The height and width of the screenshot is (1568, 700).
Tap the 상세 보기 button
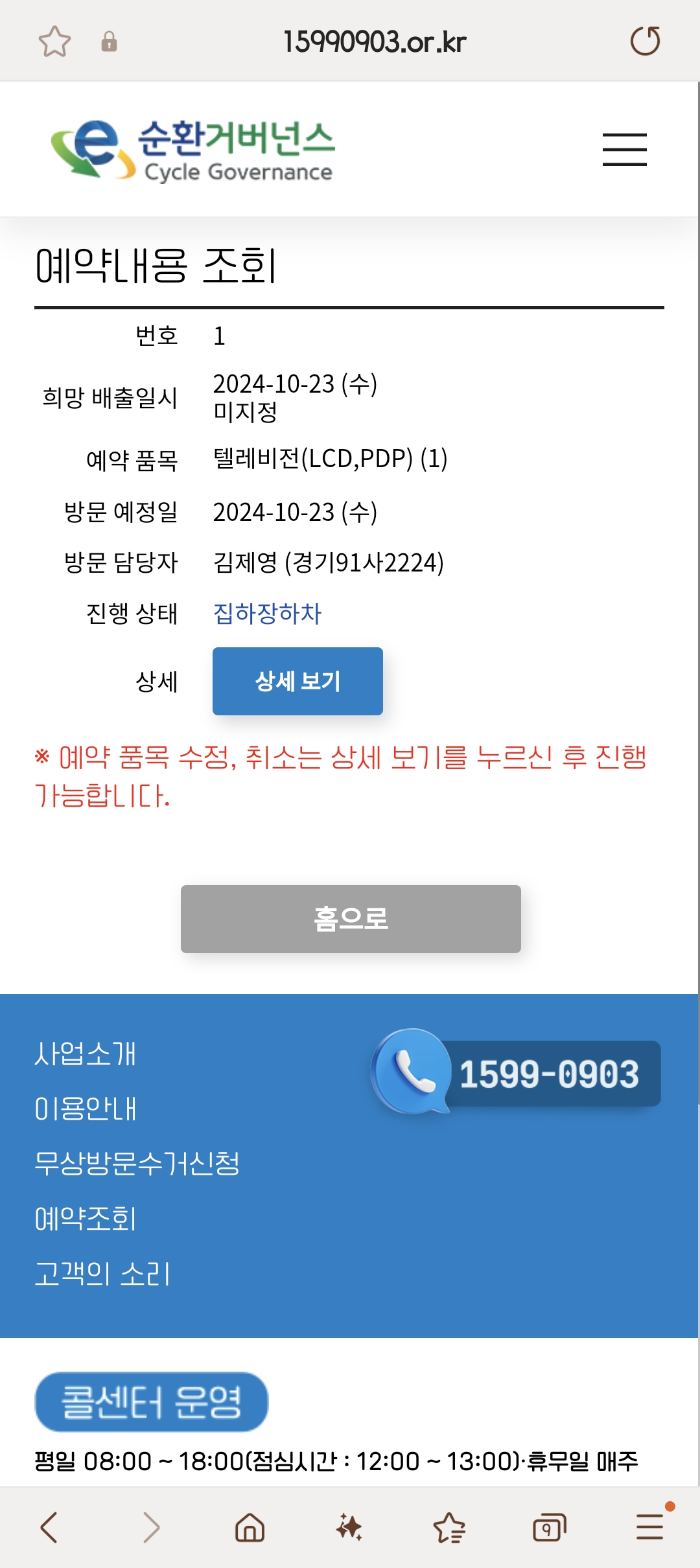(297, 681)
